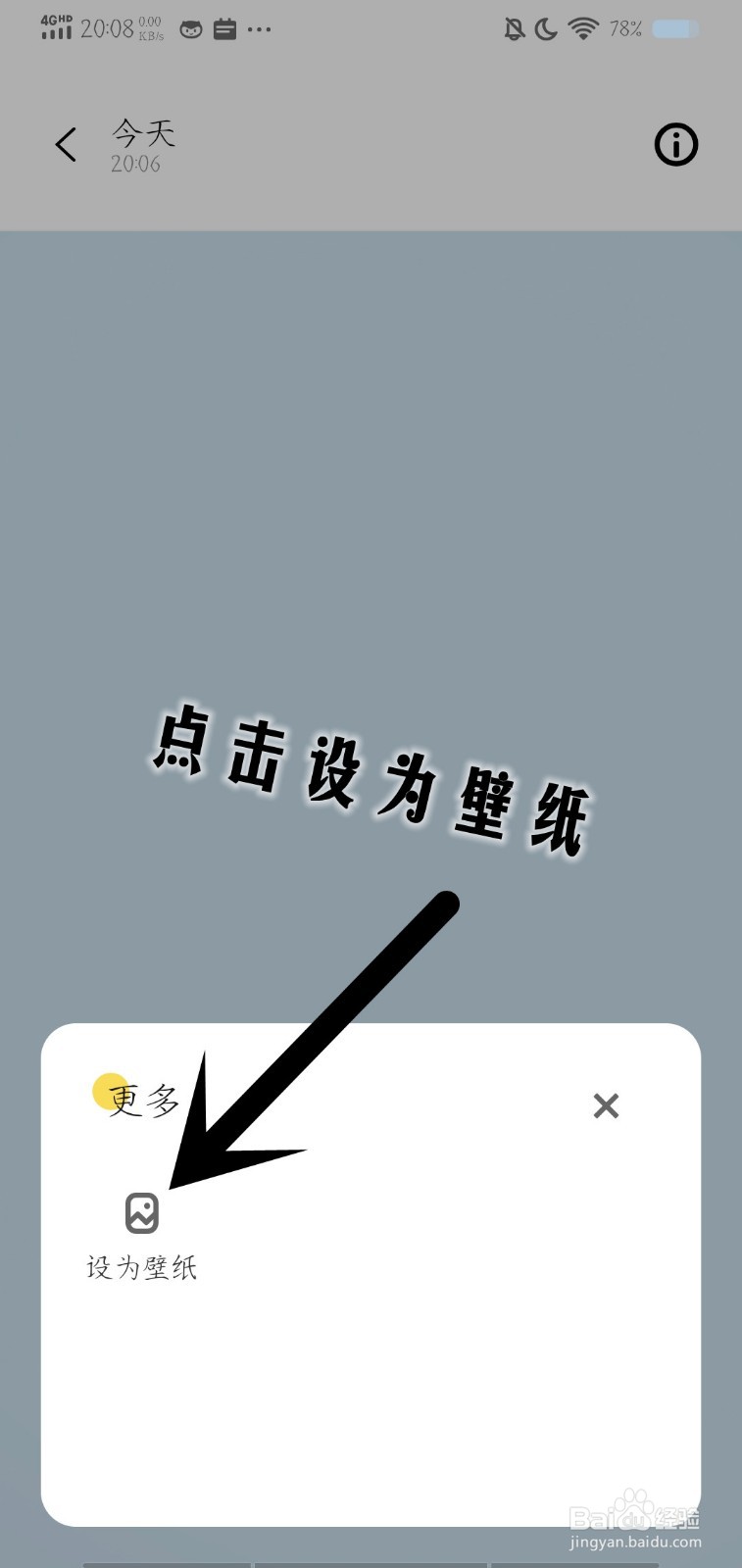The width and height of the screenshot is (742, 1568).
Task: Tap the battery level indicator at 78%
Action: (673, 29)
